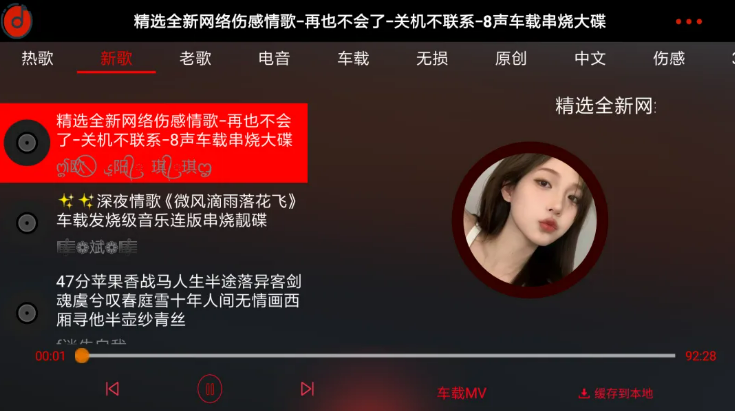Open the 伤感 tab
The height and width of the screenshot is (411, 735).
point(669,58)
